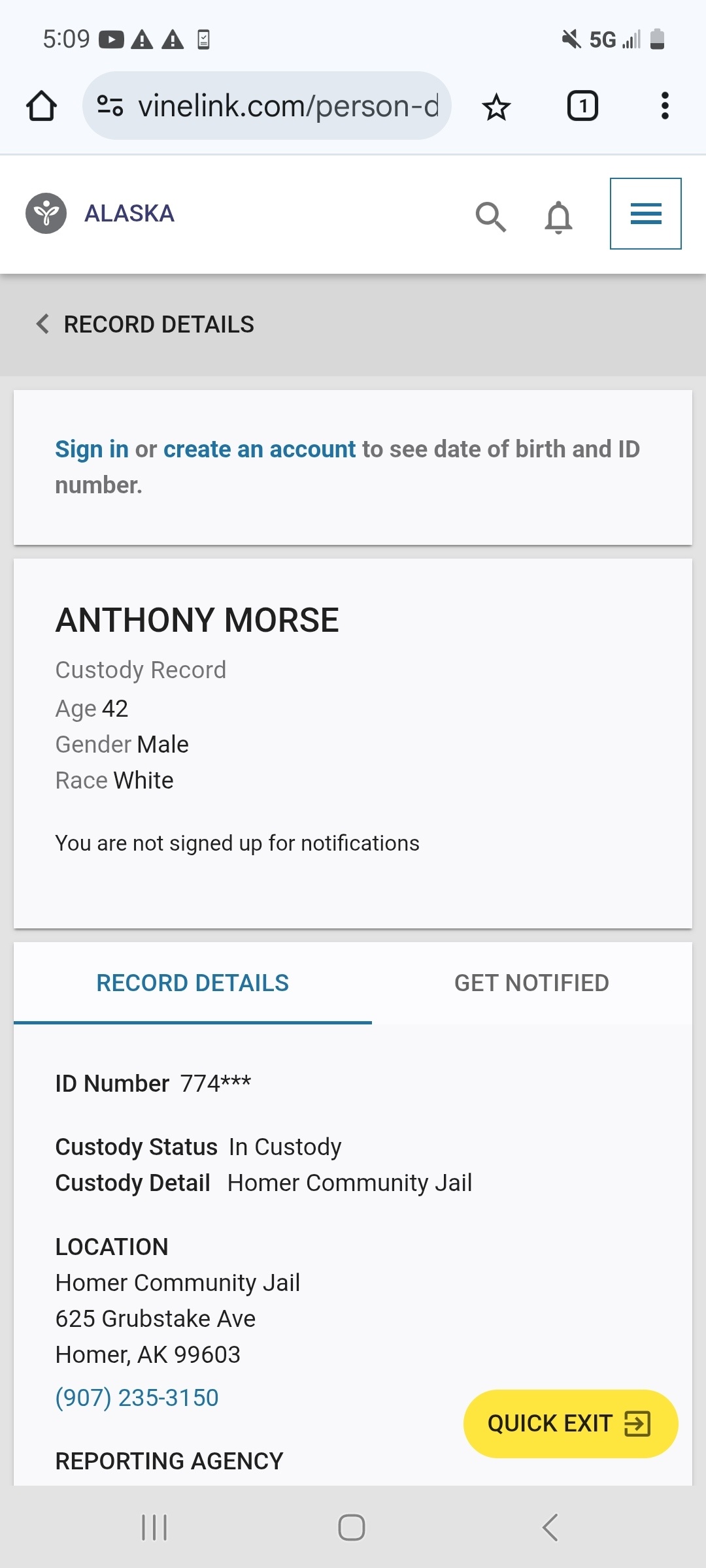This screenshot has height=1568, width=706.
Task: Bookmark this page with the star
Action: pos(496,106)
